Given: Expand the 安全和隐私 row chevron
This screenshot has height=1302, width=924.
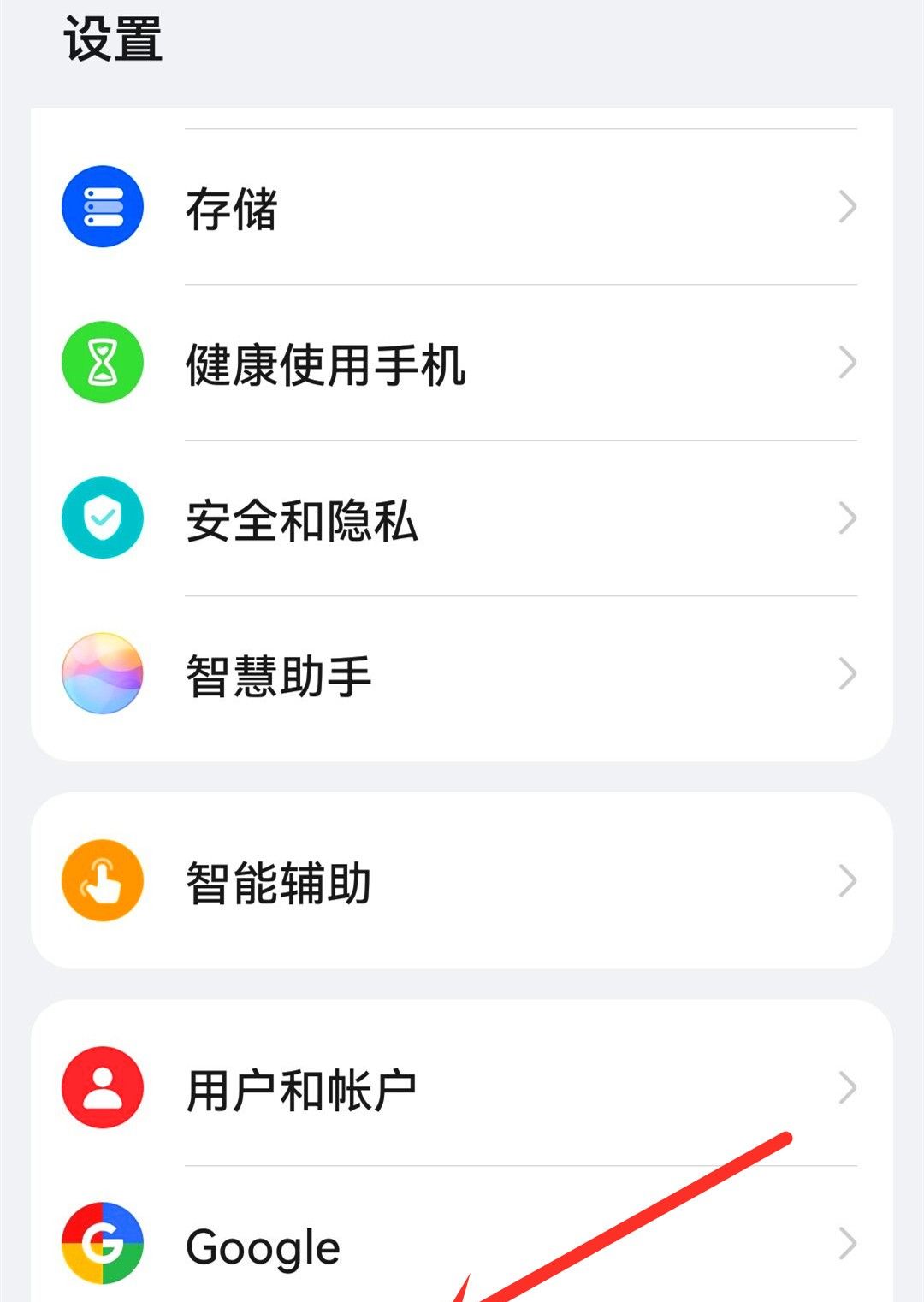Looking at the screenshot, I should click(x=848, y=518).
